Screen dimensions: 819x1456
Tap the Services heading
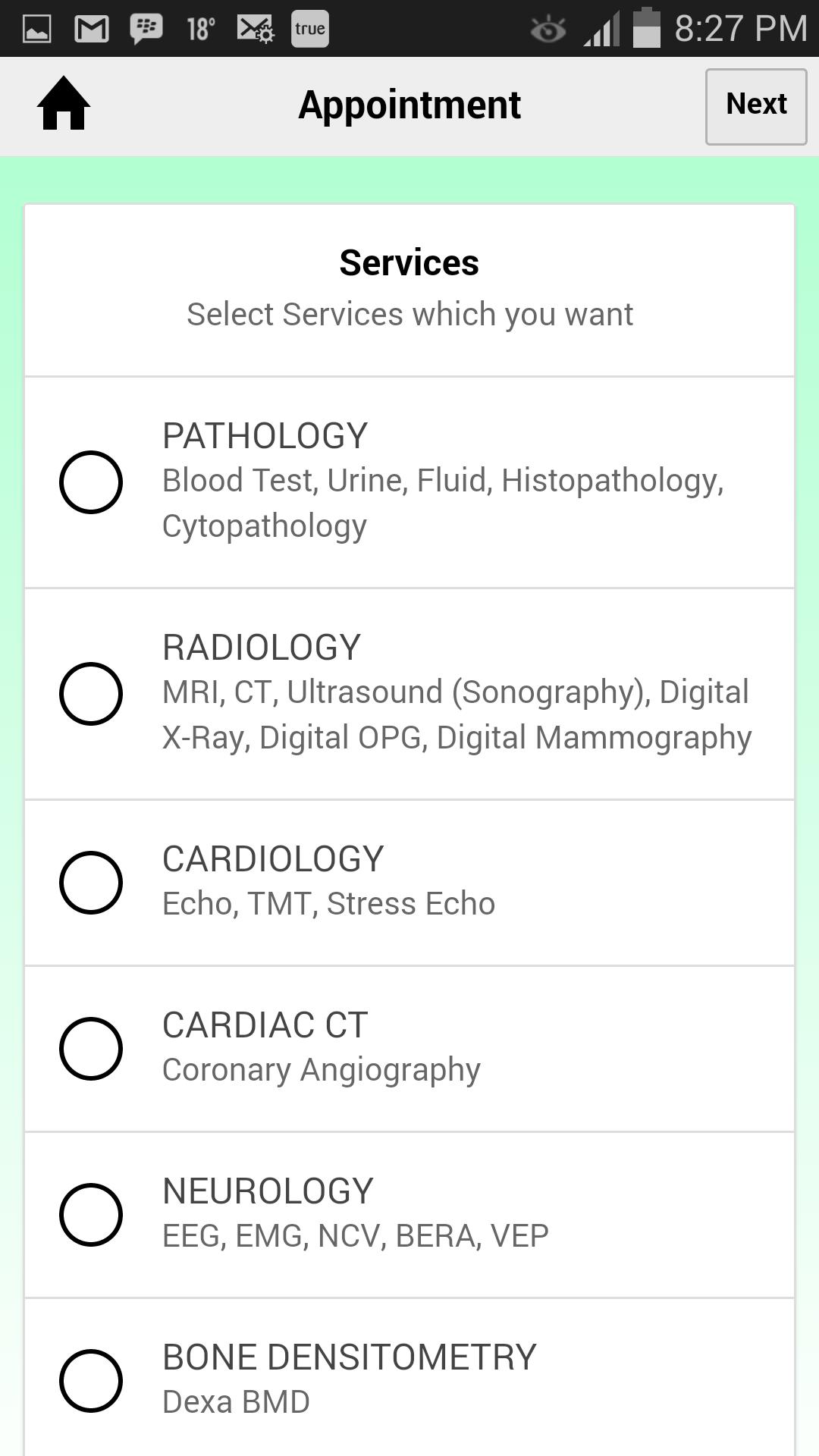coord(409,262)
